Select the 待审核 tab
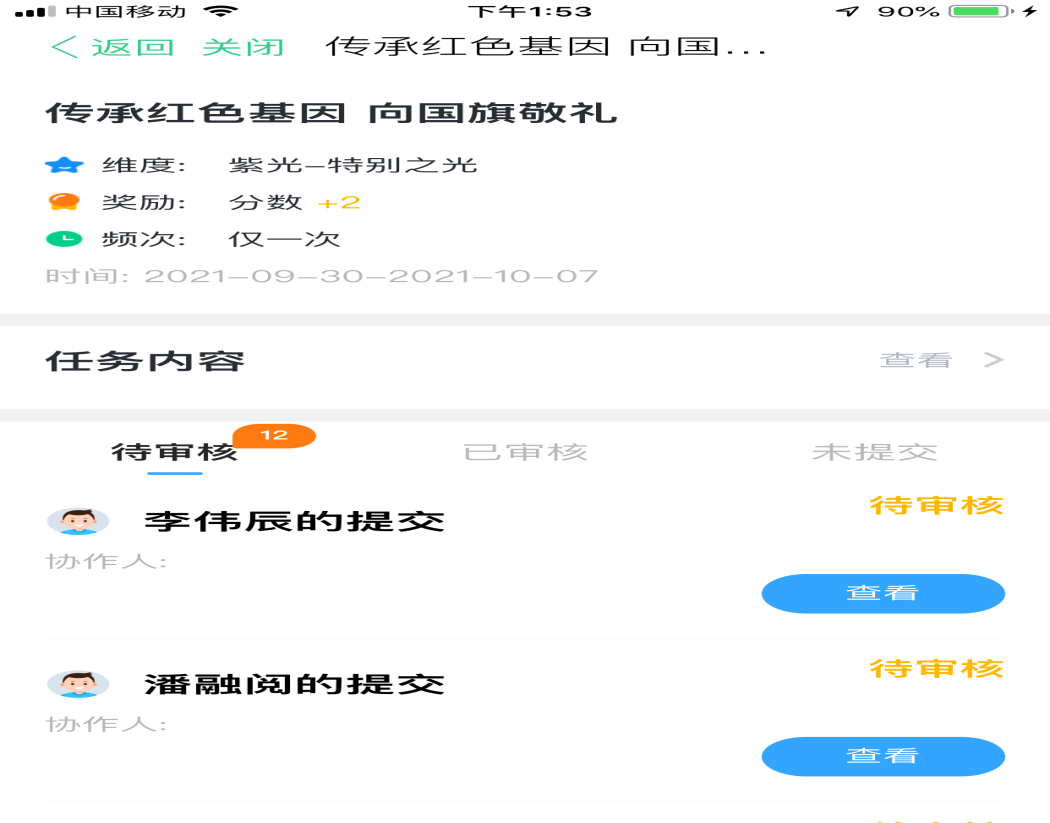 [x=174, y=452]
